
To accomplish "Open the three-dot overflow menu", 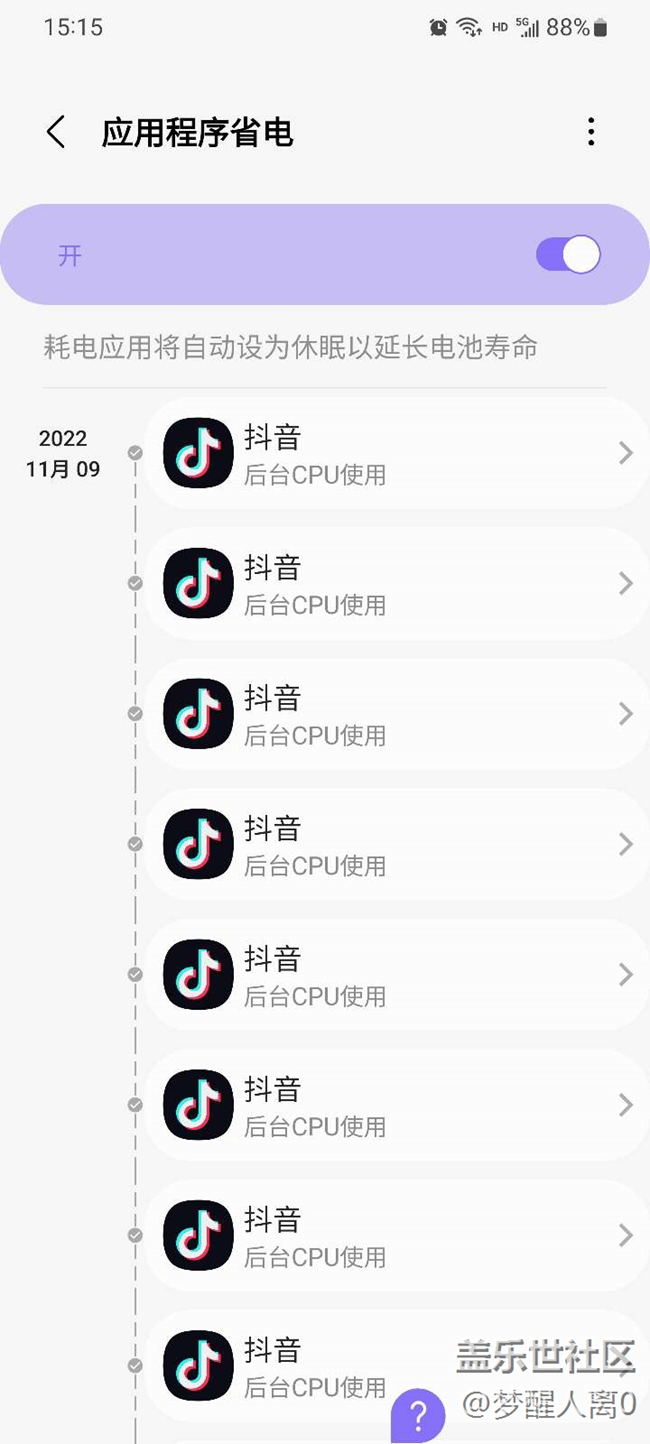I will click(591, 132).
